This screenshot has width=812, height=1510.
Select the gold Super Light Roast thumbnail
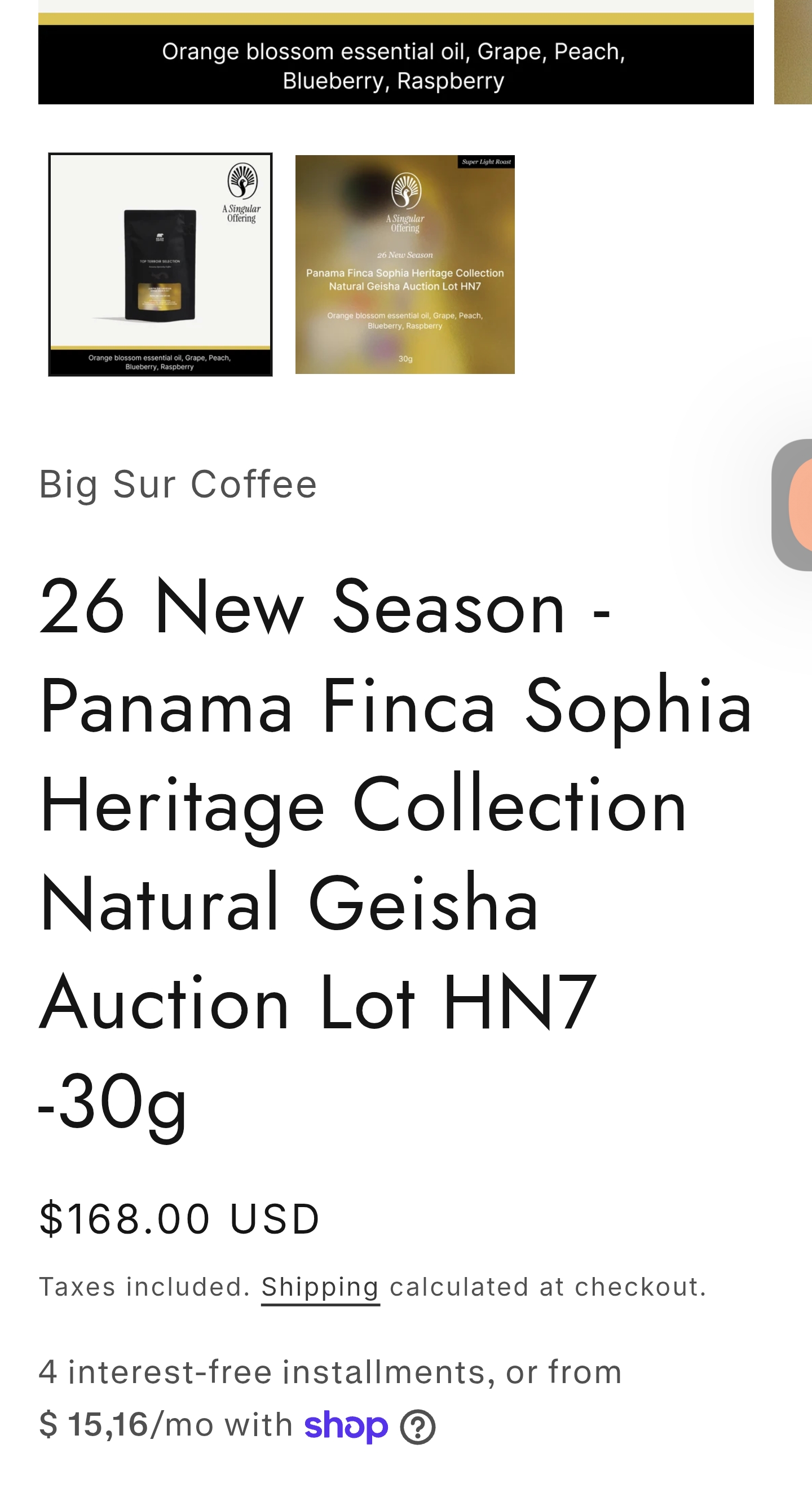(x=405, y=265)
